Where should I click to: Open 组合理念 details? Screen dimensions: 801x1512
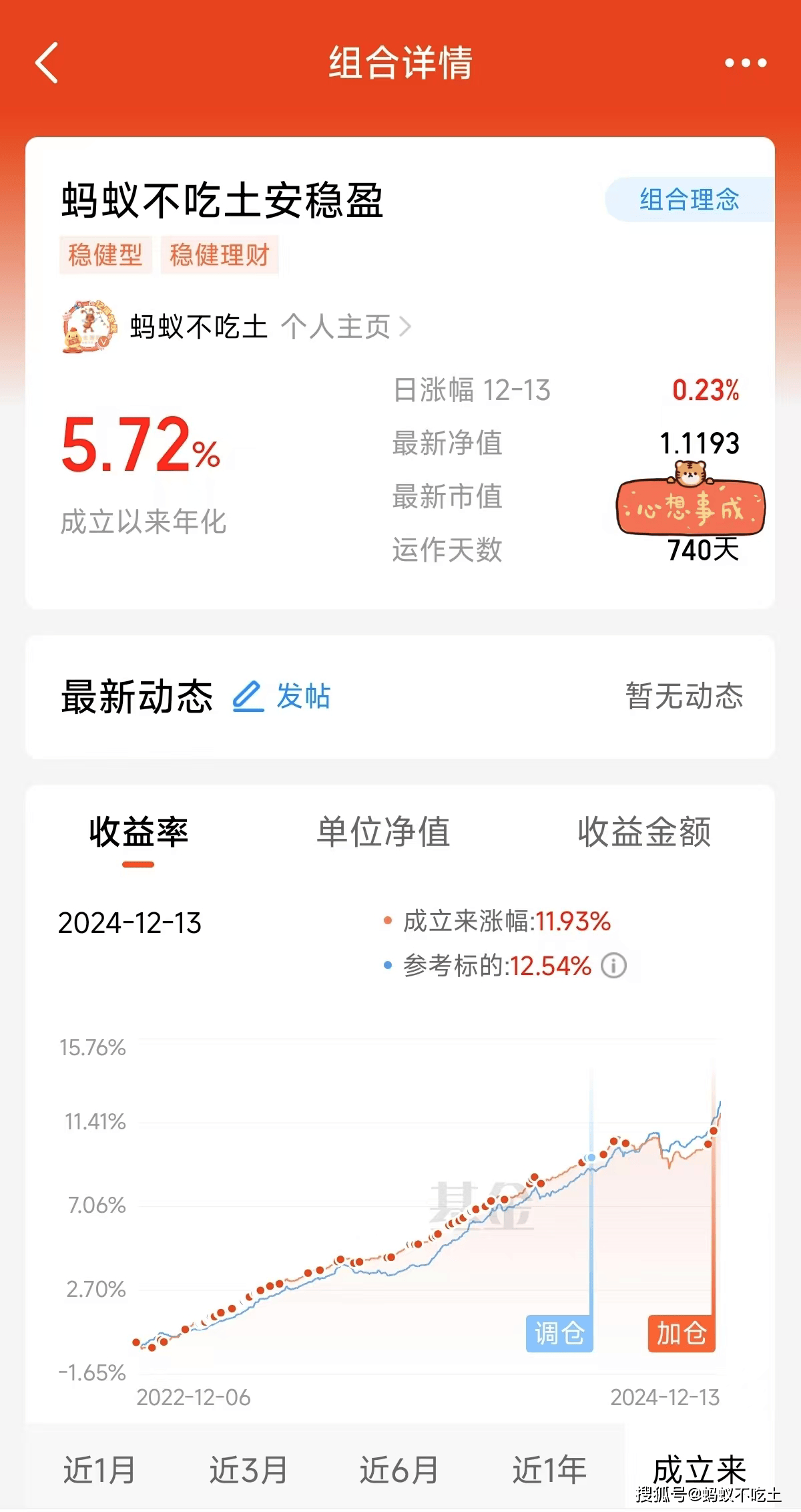pos(688,197)
